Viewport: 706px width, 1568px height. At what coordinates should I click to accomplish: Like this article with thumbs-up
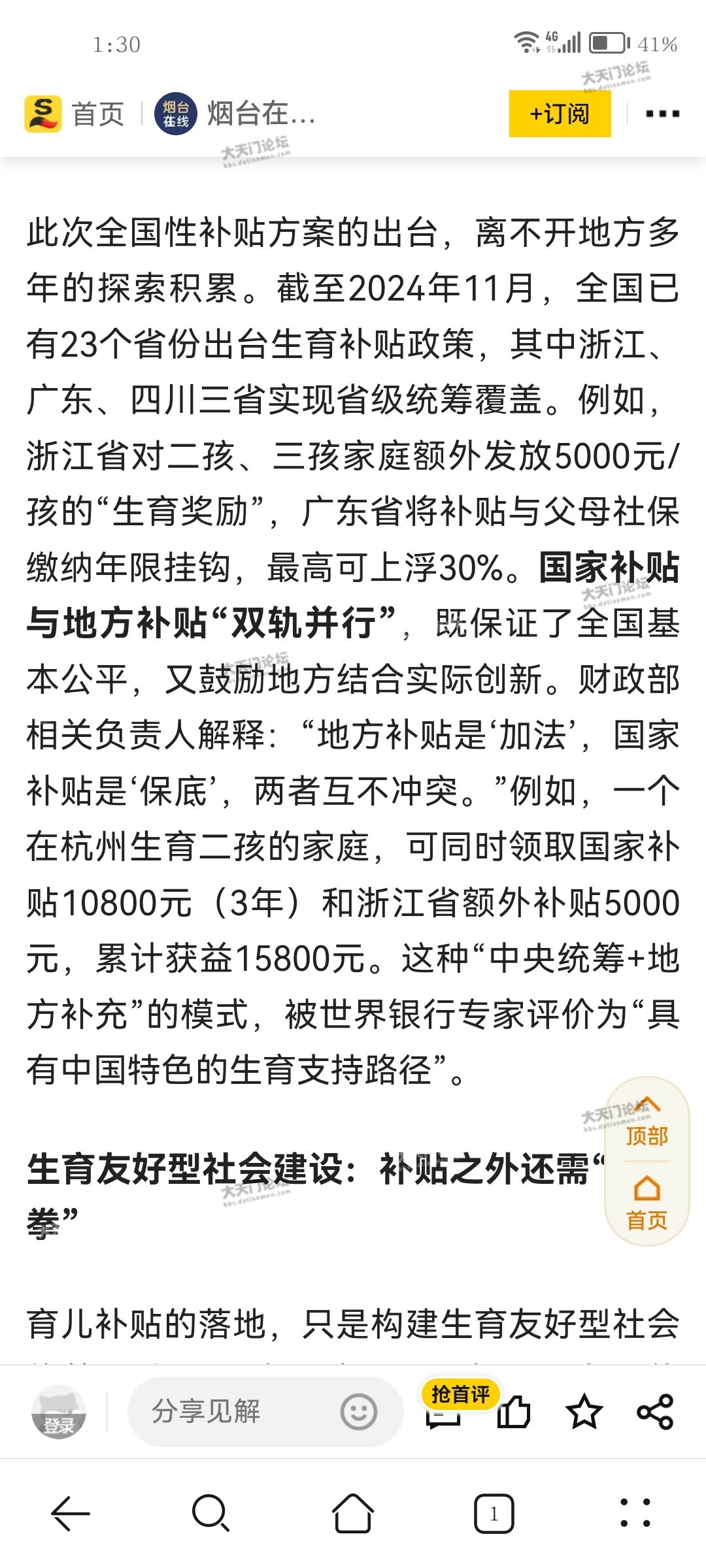(514, 1413)
